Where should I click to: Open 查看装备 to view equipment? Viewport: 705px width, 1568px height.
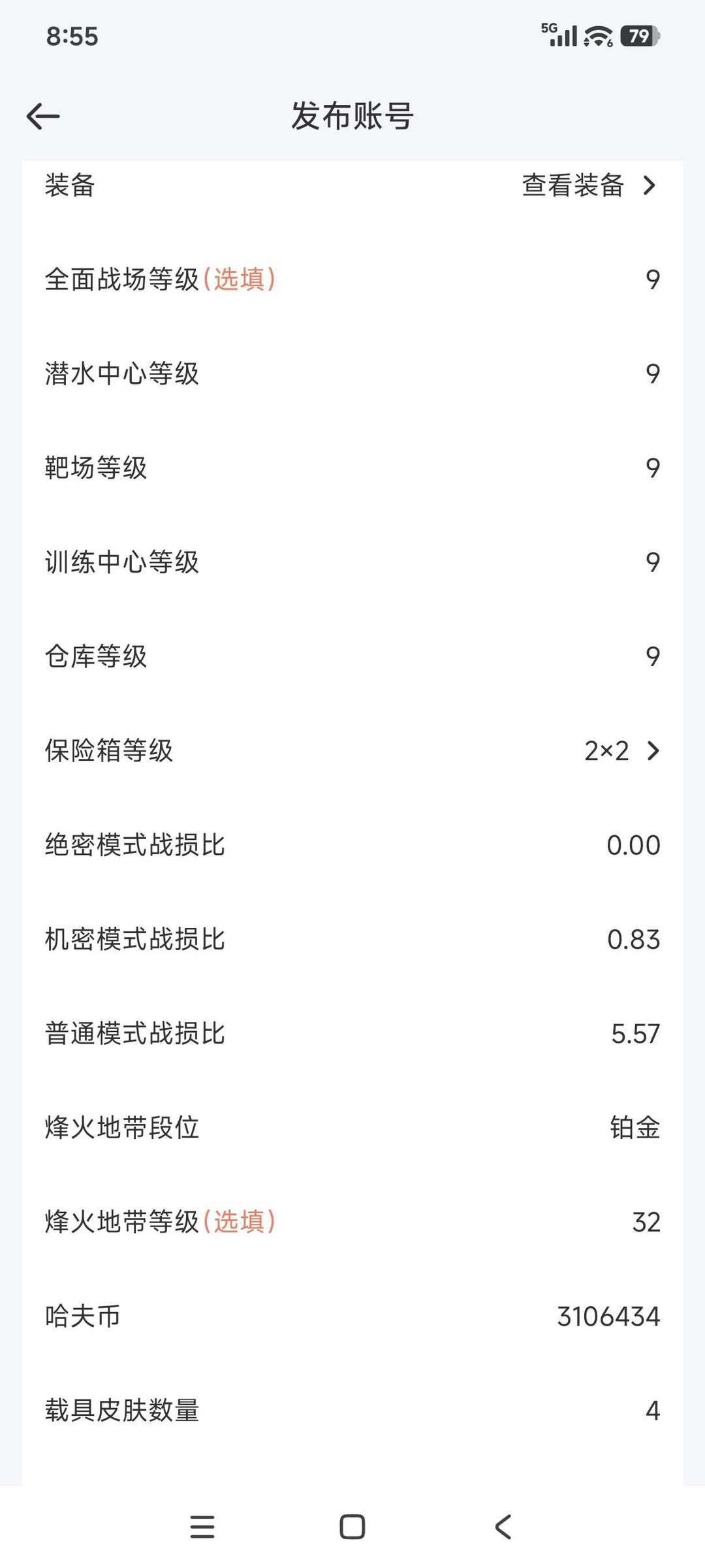pyautogui.click(x=587, y=185)
